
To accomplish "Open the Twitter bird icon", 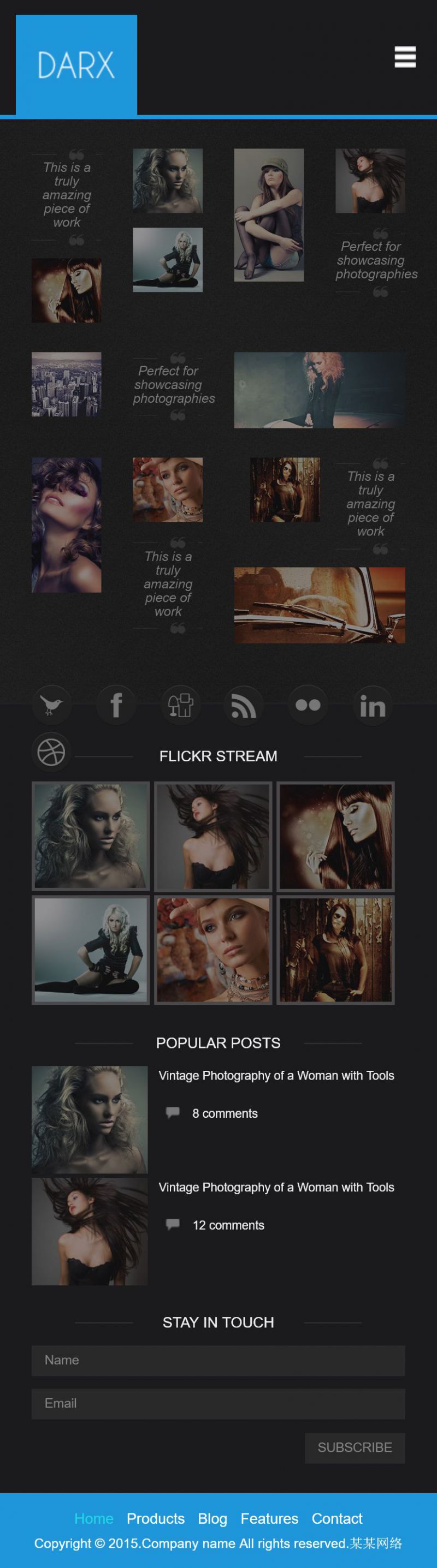I will click(x=52, y=705).
